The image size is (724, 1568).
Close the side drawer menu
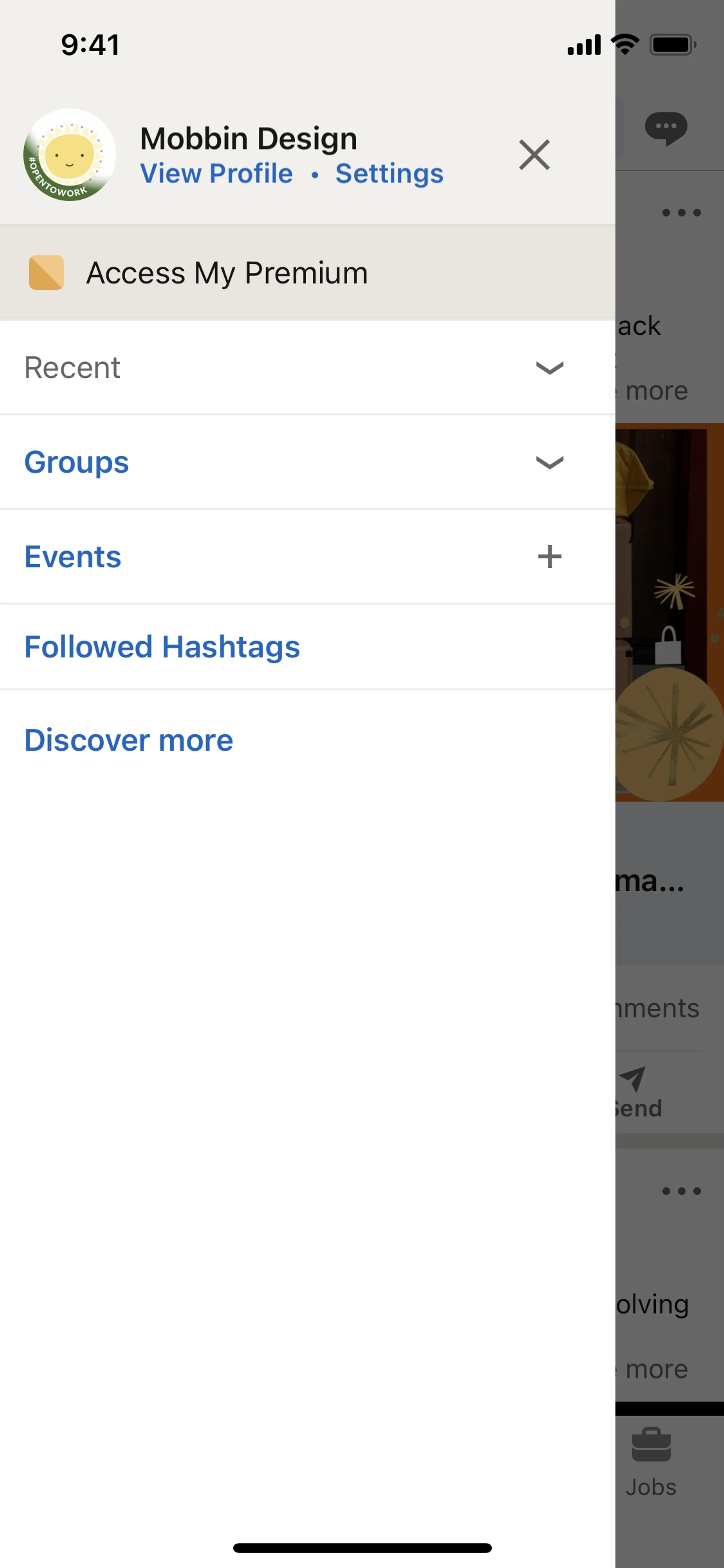coord(534,155)
